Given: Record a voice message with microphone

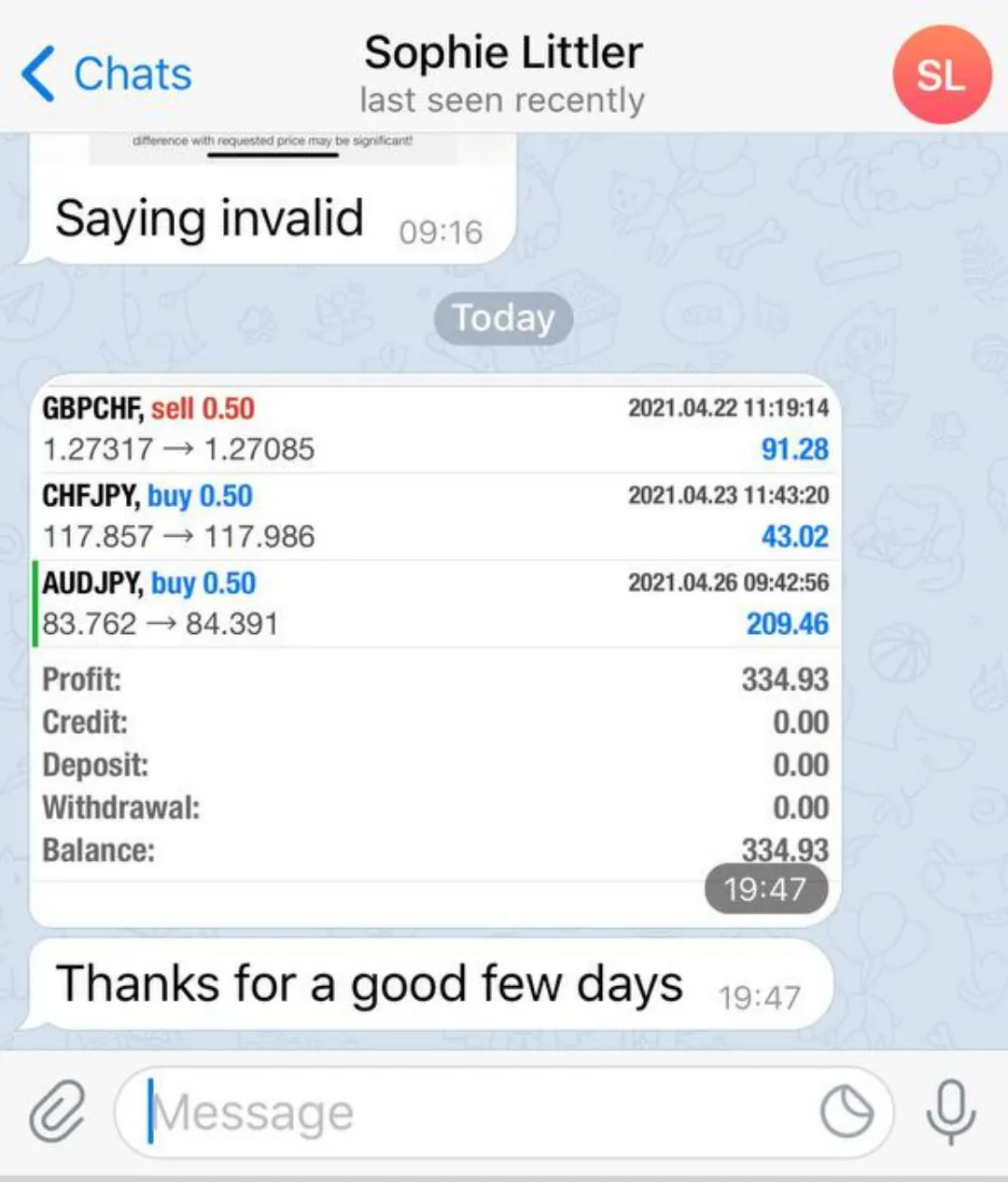Looking at the screenshot, I should pos(950,1111).
